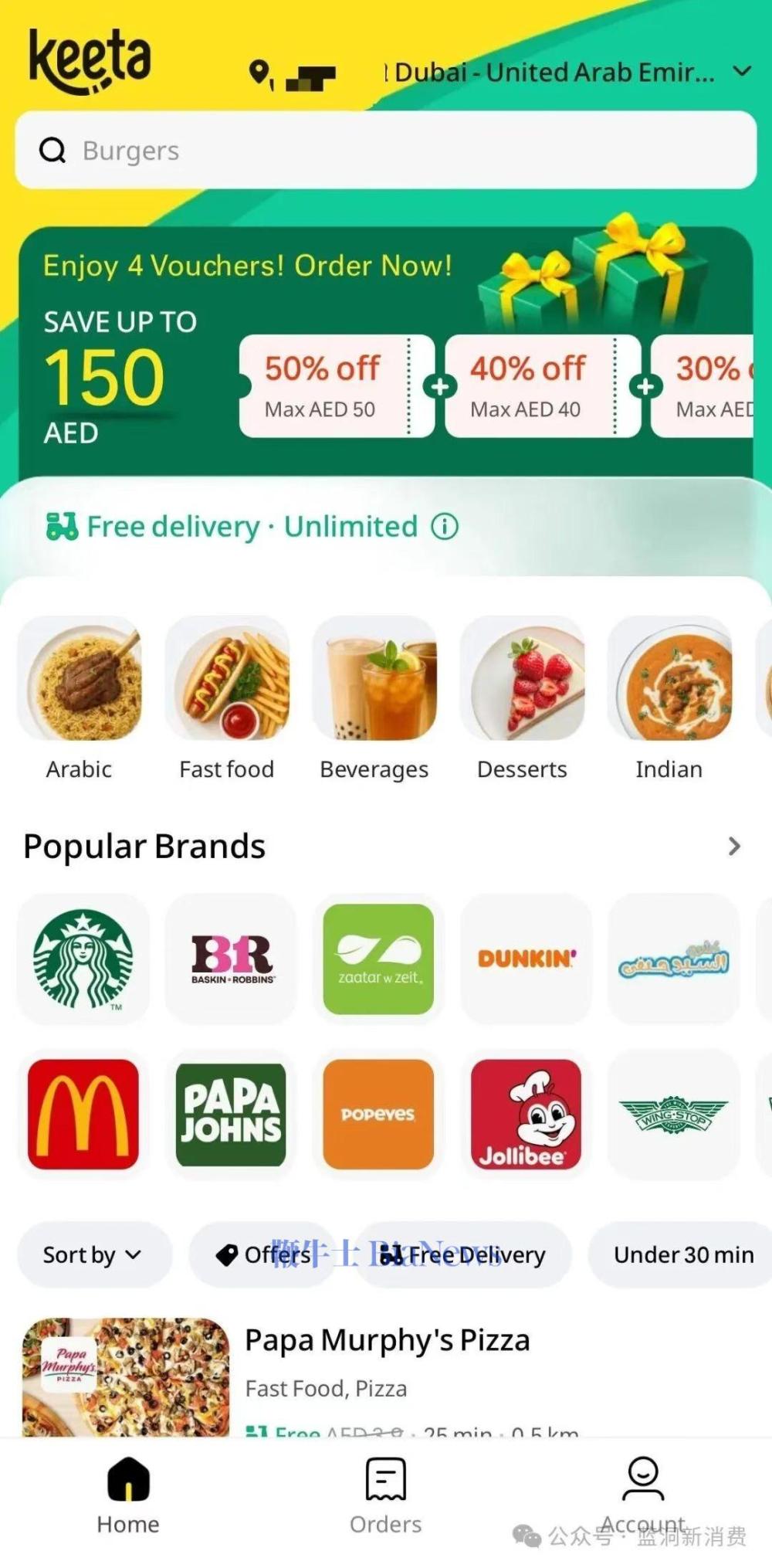772x1568 pixels.
Task: View free delivery info icon
Action: (x=445, y=527)
